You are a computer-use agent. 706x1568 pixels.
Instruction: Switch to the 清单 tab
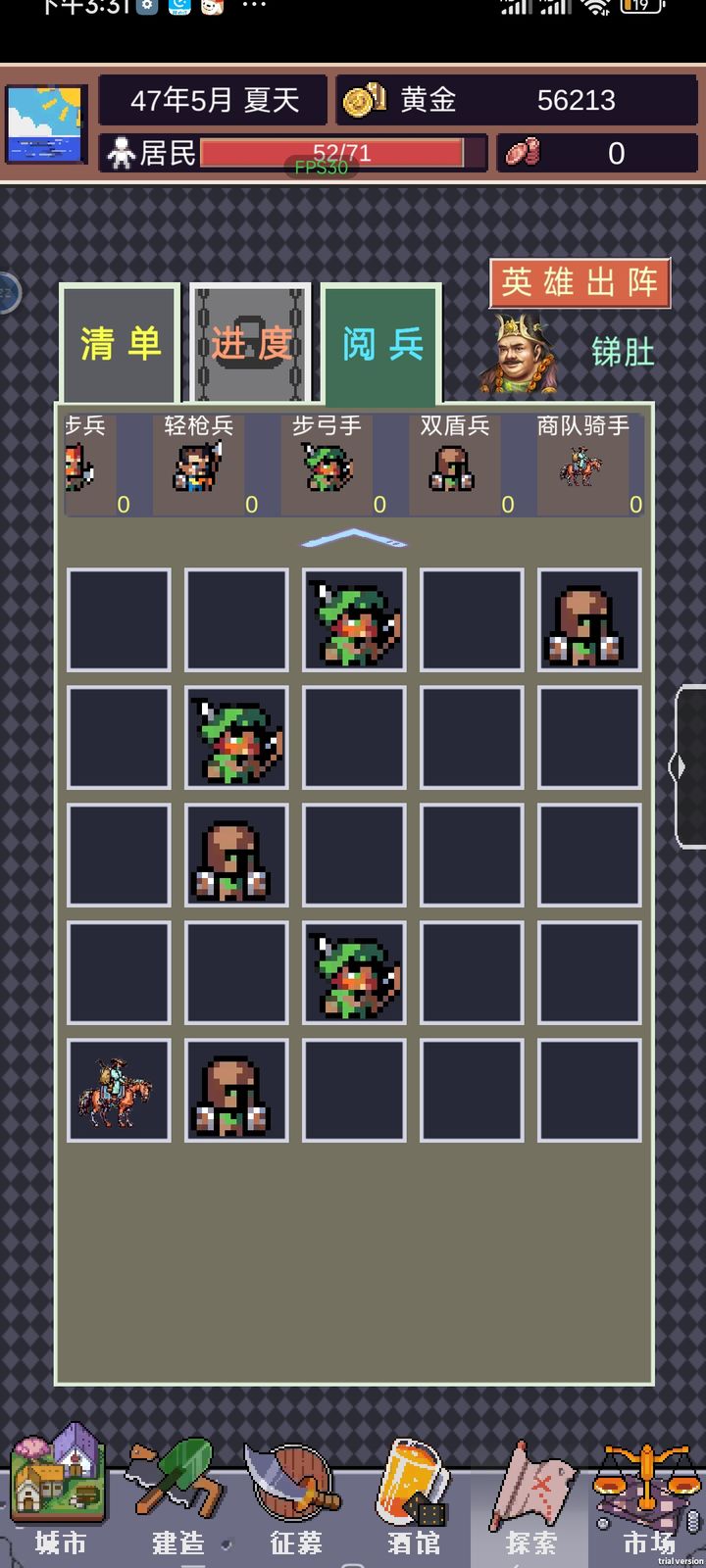pyautogui.click(x=120, y=344)
